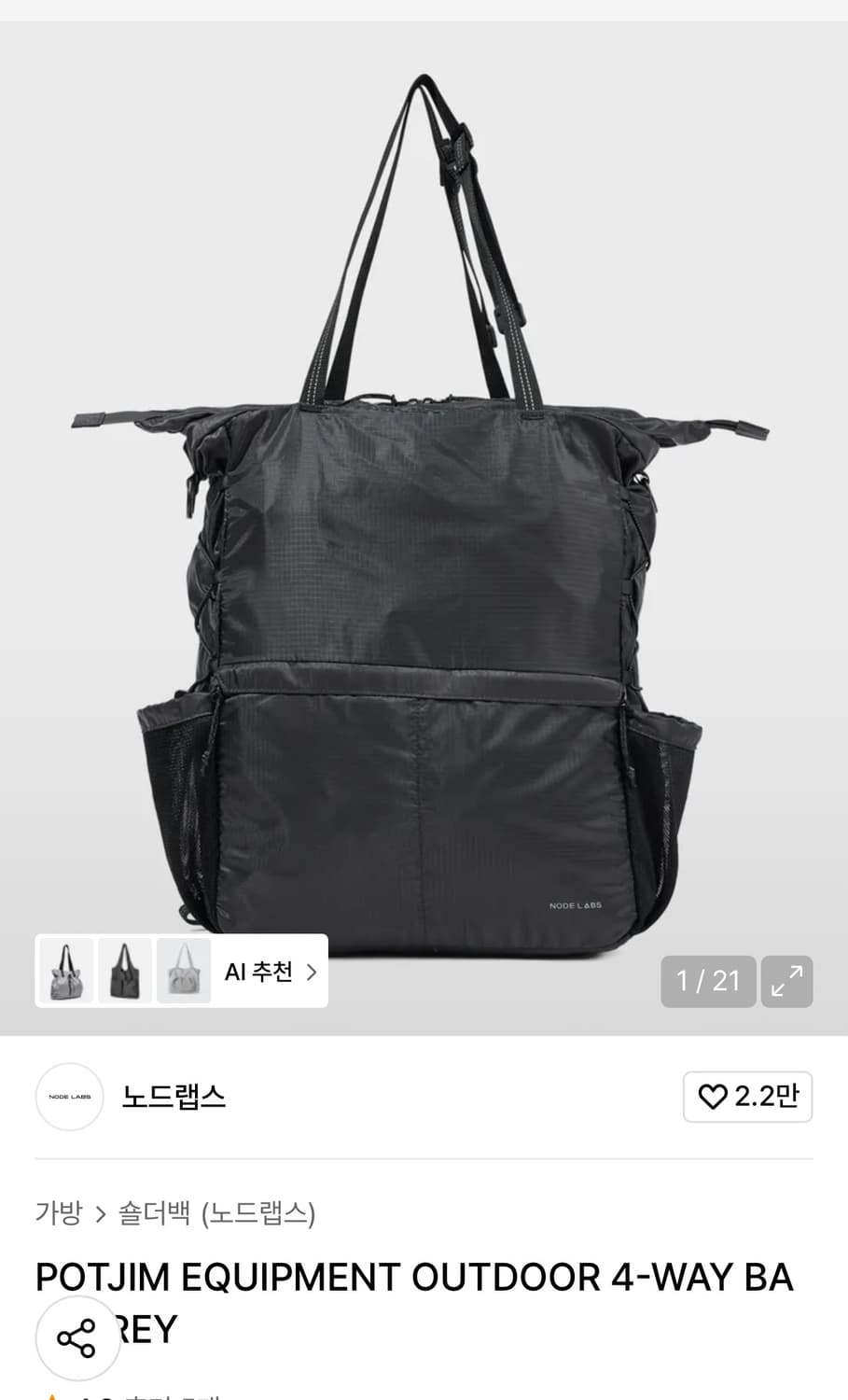The height and width of the screenshot is (1400, 848).
Task: Go to 숄더백 (노드랩스) category page
Action: coord(219,1213)
